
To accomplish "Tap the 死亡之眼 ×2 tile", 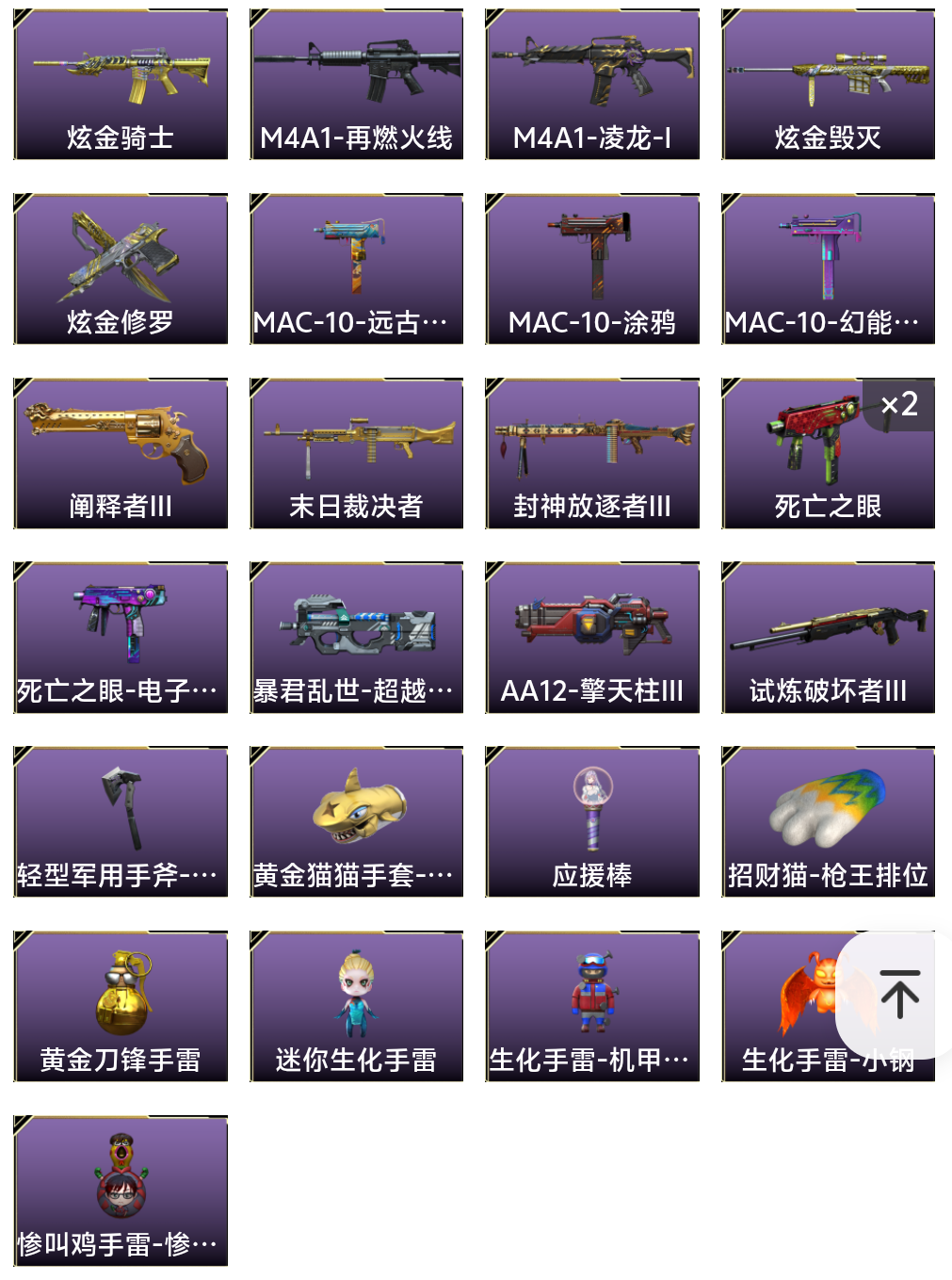I will click(x=828, y=453).
